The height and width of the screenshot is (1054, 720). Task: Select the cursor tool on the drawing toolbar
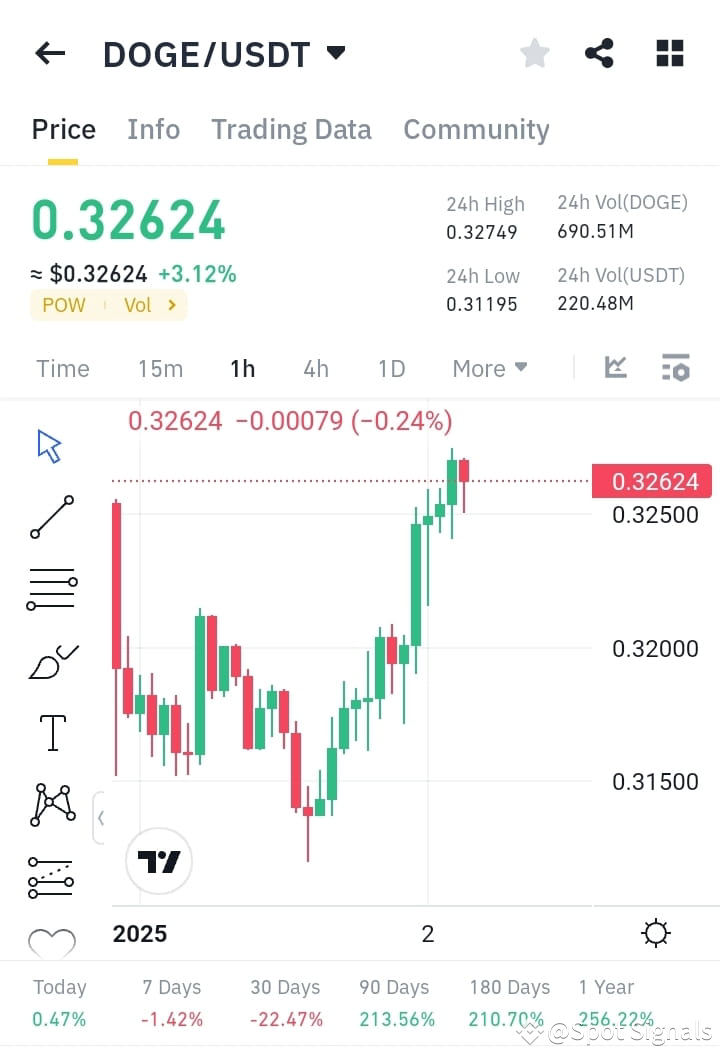click(47, 445)
